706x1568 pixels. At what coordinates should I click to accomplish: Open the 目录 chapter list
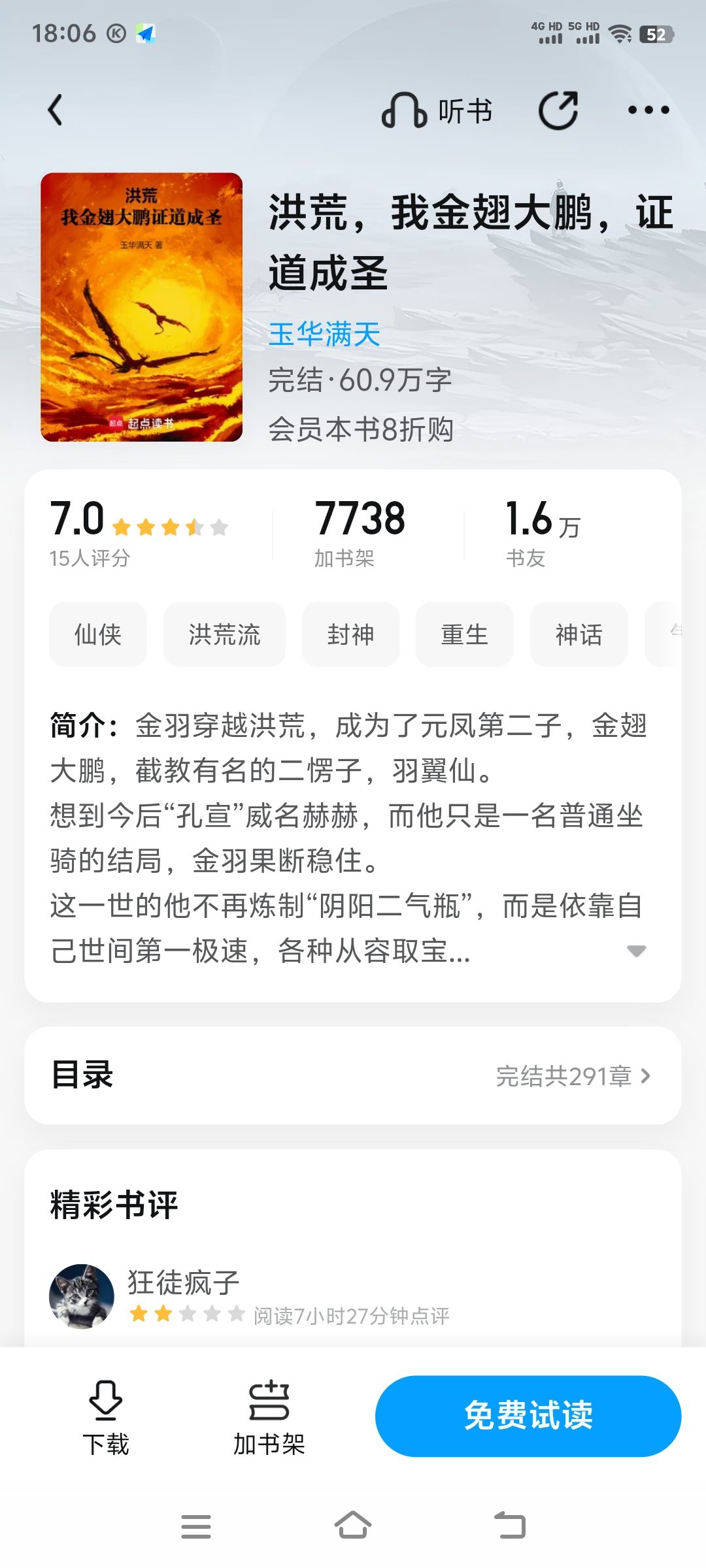click(353, 1075)
